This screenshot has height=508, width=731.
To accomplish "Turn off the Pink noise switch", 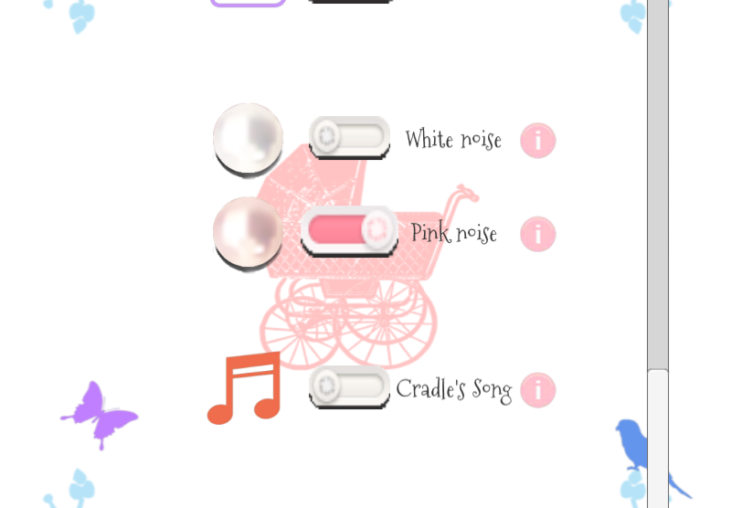I will click(348, 231).
